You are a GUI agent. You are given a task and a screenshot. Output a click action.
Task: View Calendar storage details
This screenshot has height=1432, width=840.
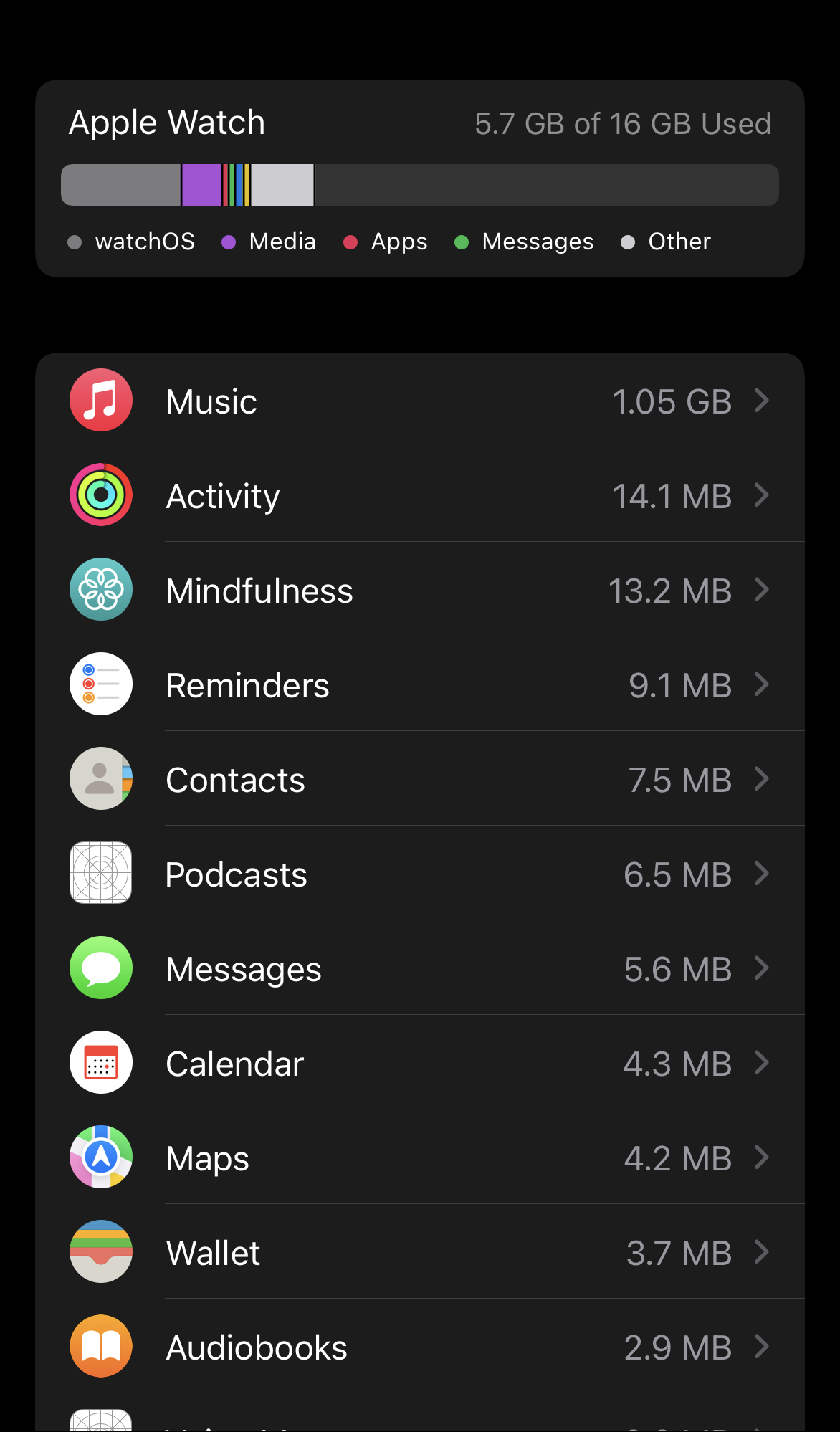[420, 1064]
